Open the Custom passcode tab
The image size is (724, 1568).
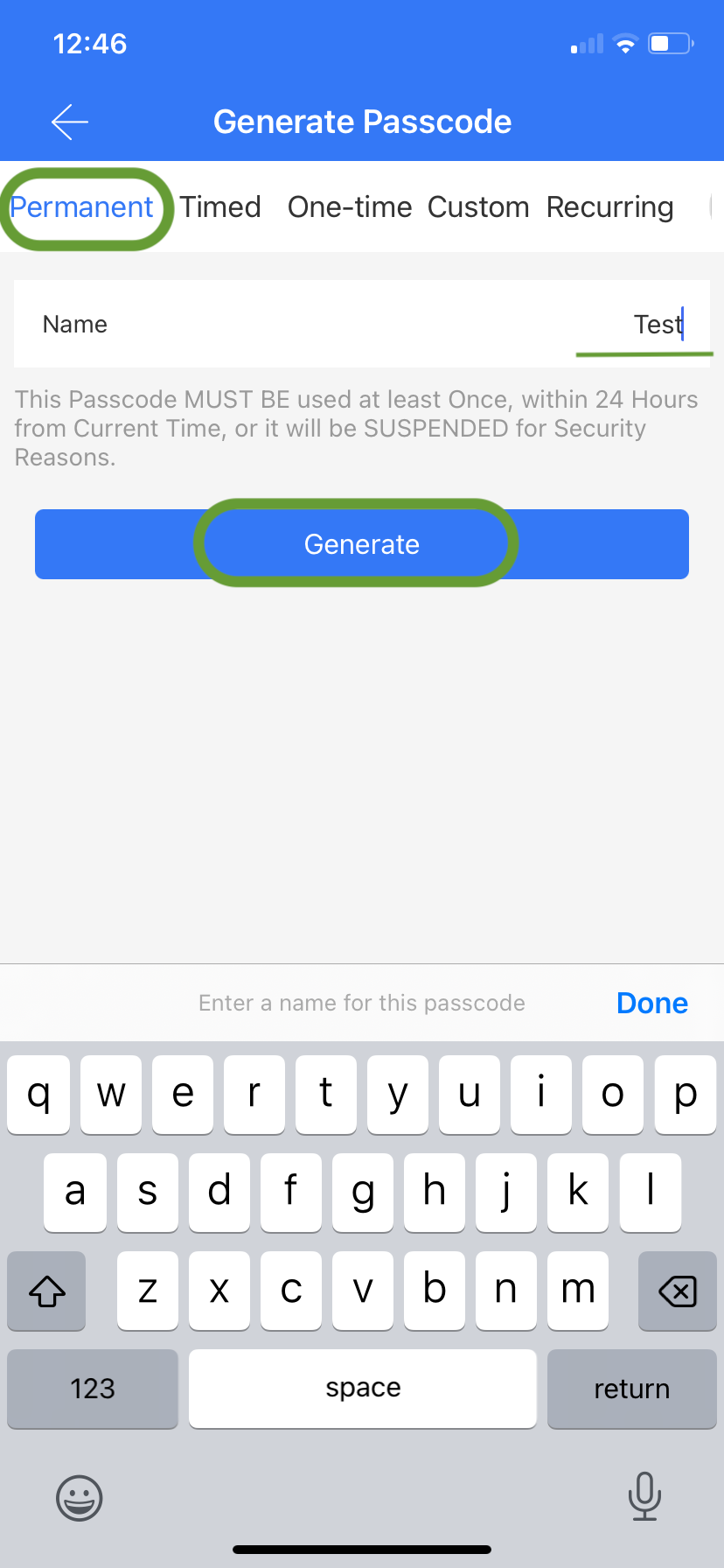click(478, 207)
